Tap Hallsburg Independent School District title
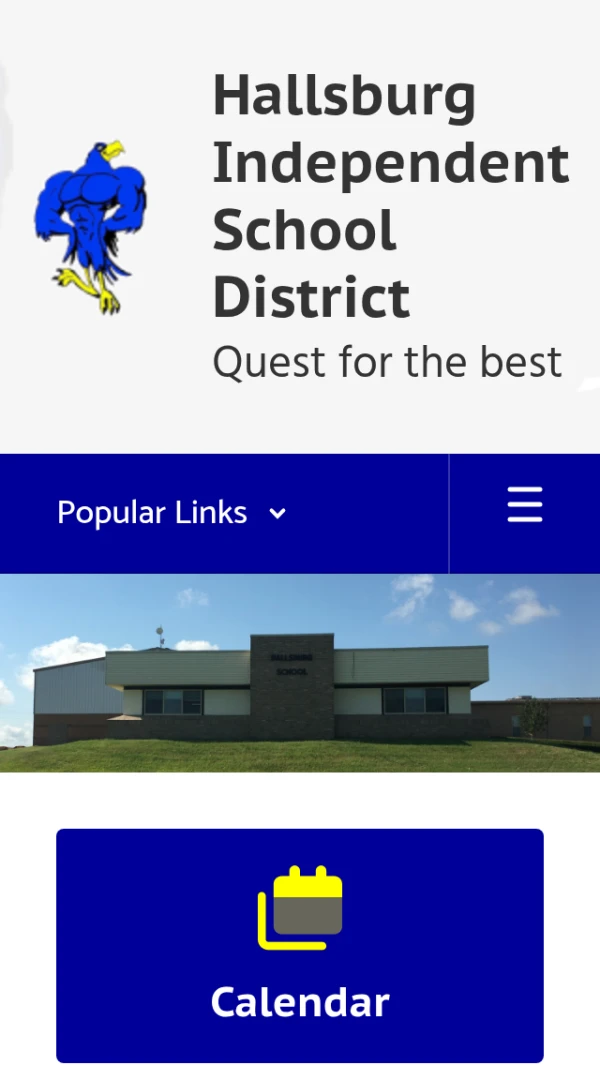 (x=390, y=196)
